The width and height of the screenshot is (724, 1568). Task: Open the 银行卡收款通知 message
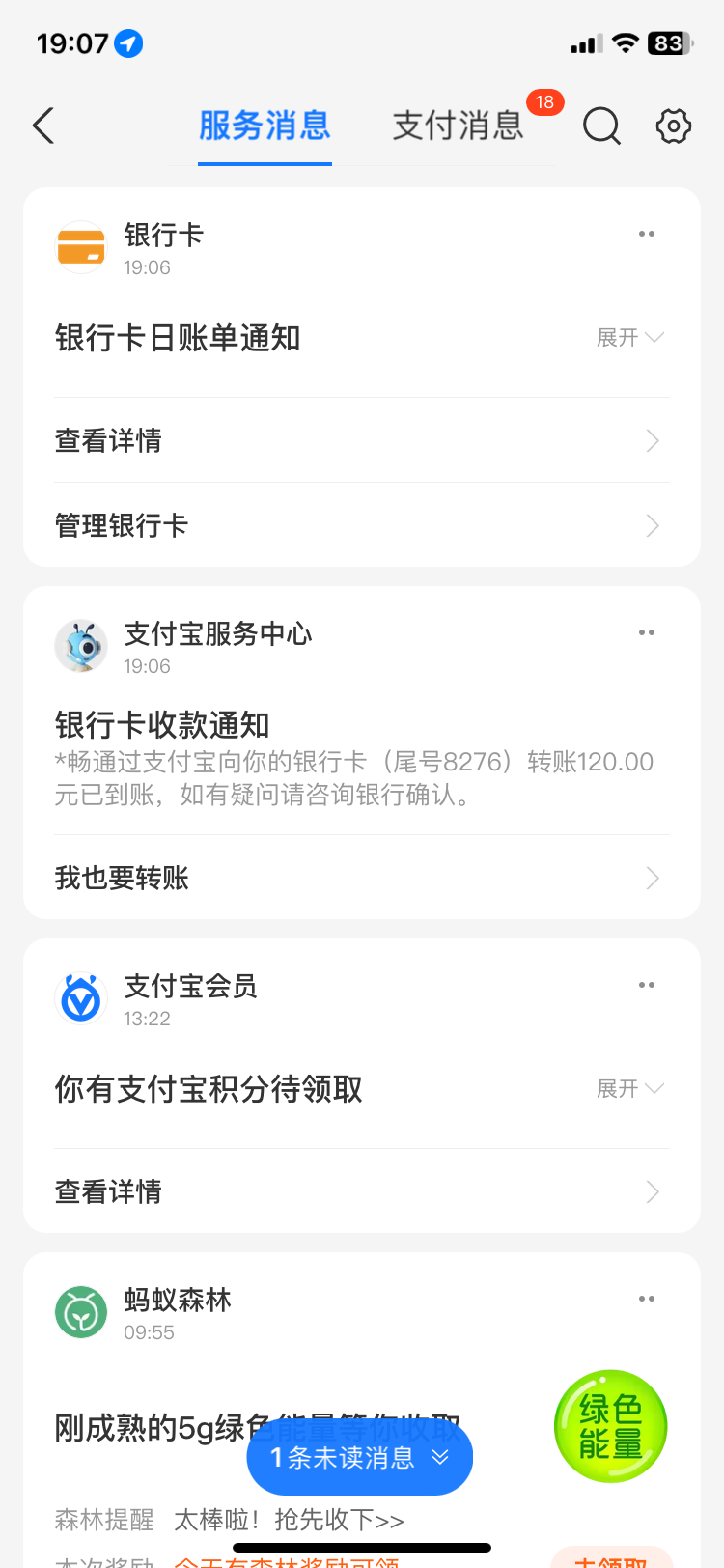click(x=353, y=760)
